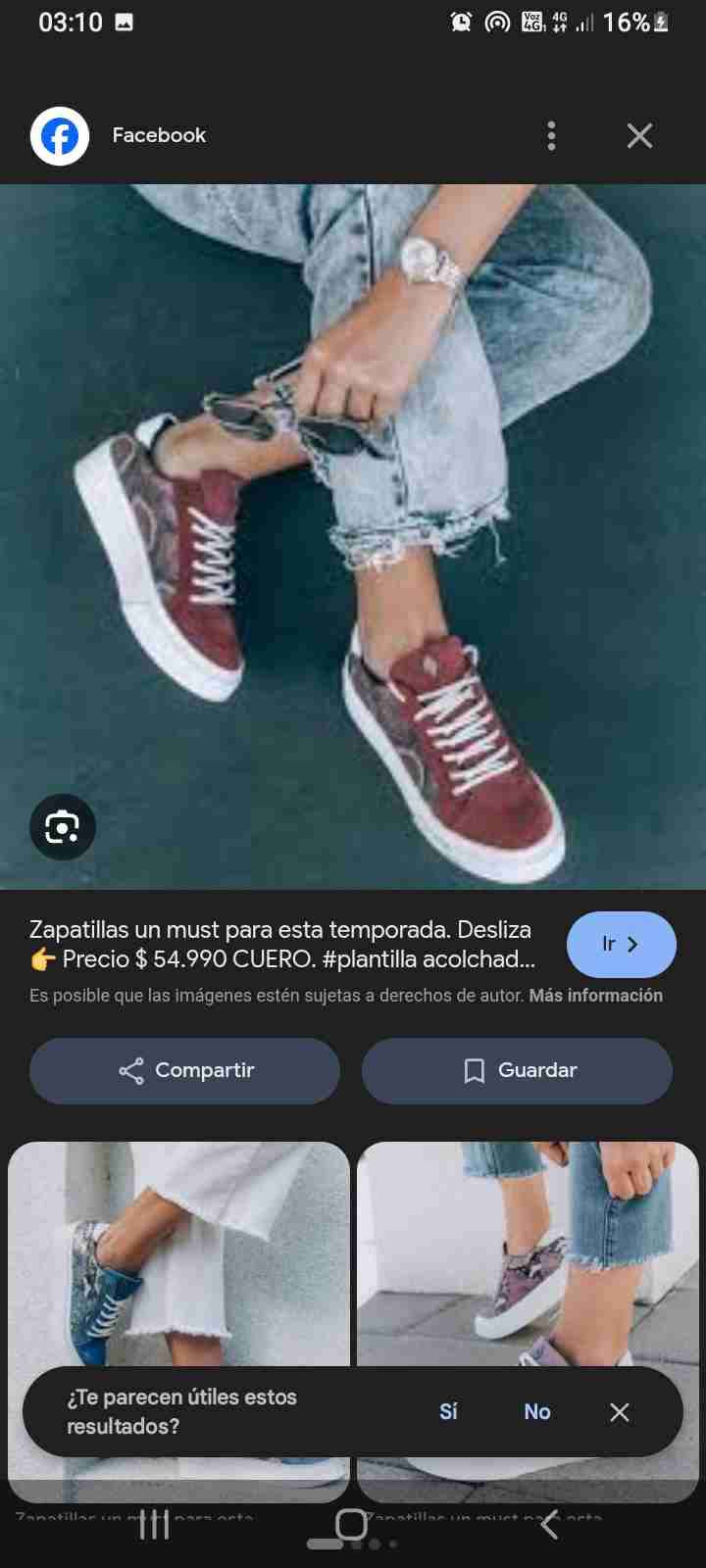Open the three-dot overflow menu

(x=551, y=135)
